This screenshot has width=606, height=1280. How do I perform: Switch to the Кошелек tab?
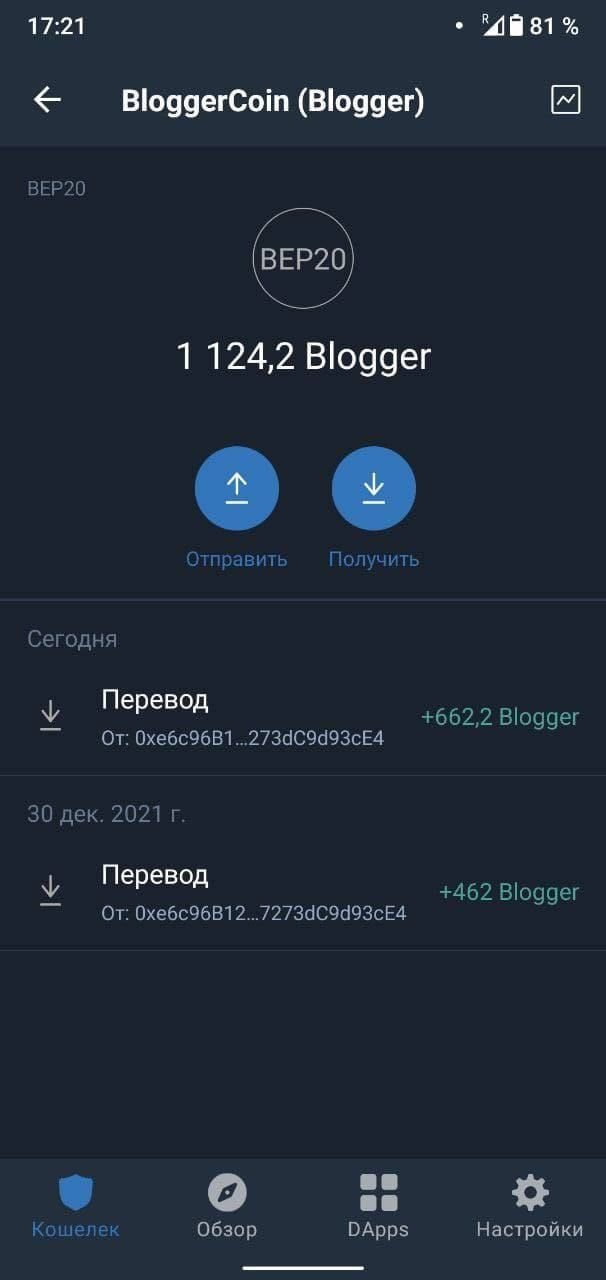tap(75, 1207)
